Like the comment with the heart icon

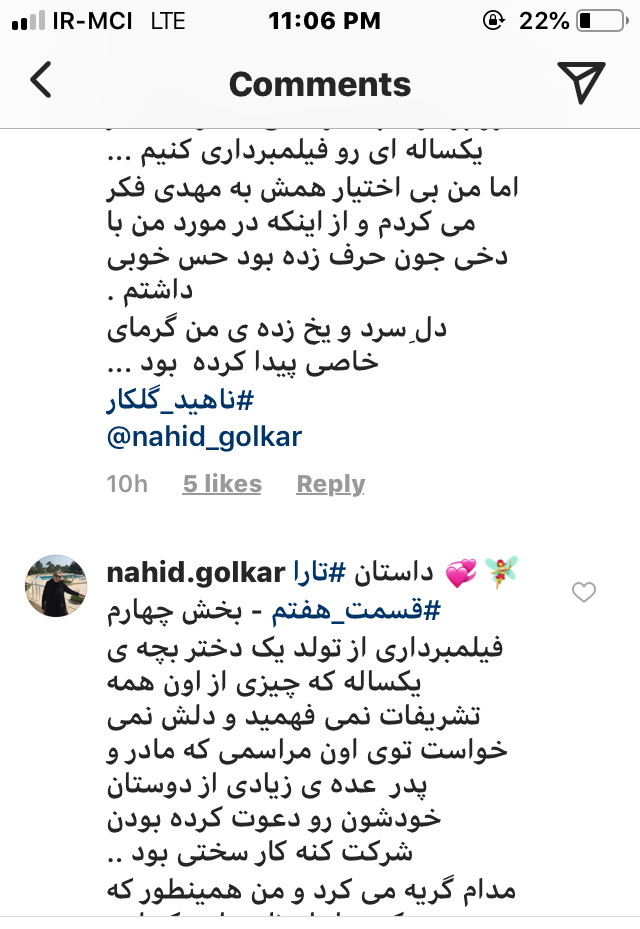(583, 593)
